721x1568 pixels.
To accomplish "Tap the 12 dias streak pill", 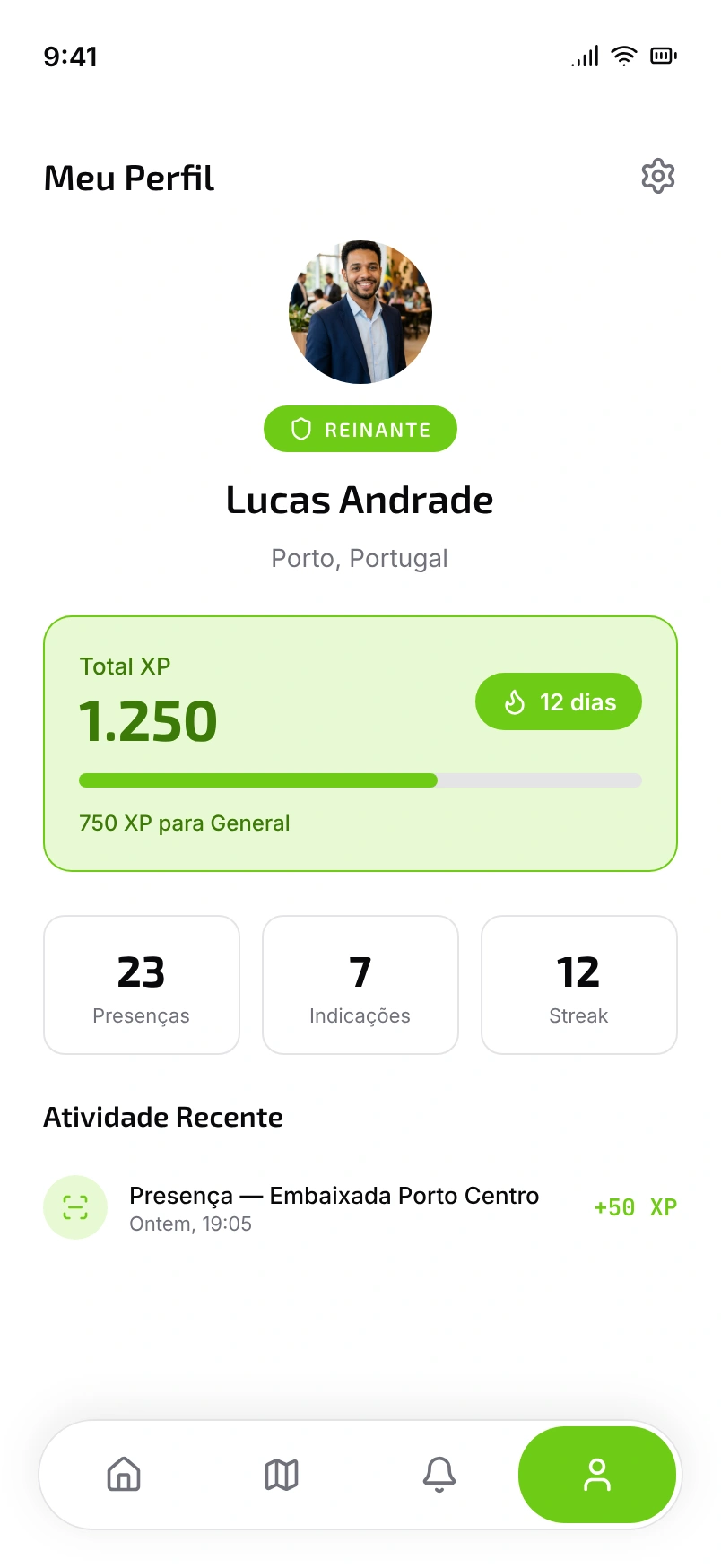I will tap(558, 701).
